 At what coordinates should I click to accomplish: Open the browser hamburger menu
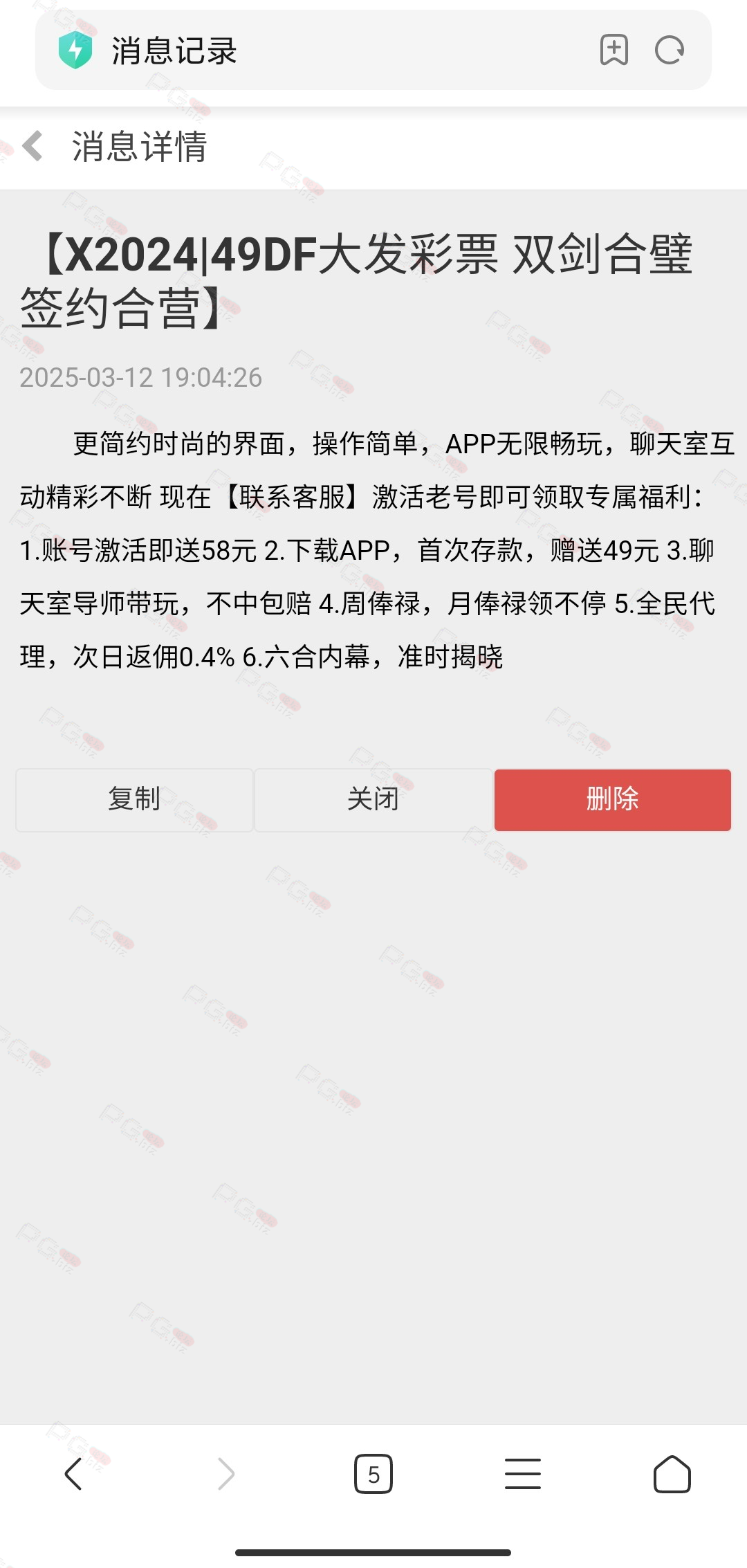(523, 1474)
